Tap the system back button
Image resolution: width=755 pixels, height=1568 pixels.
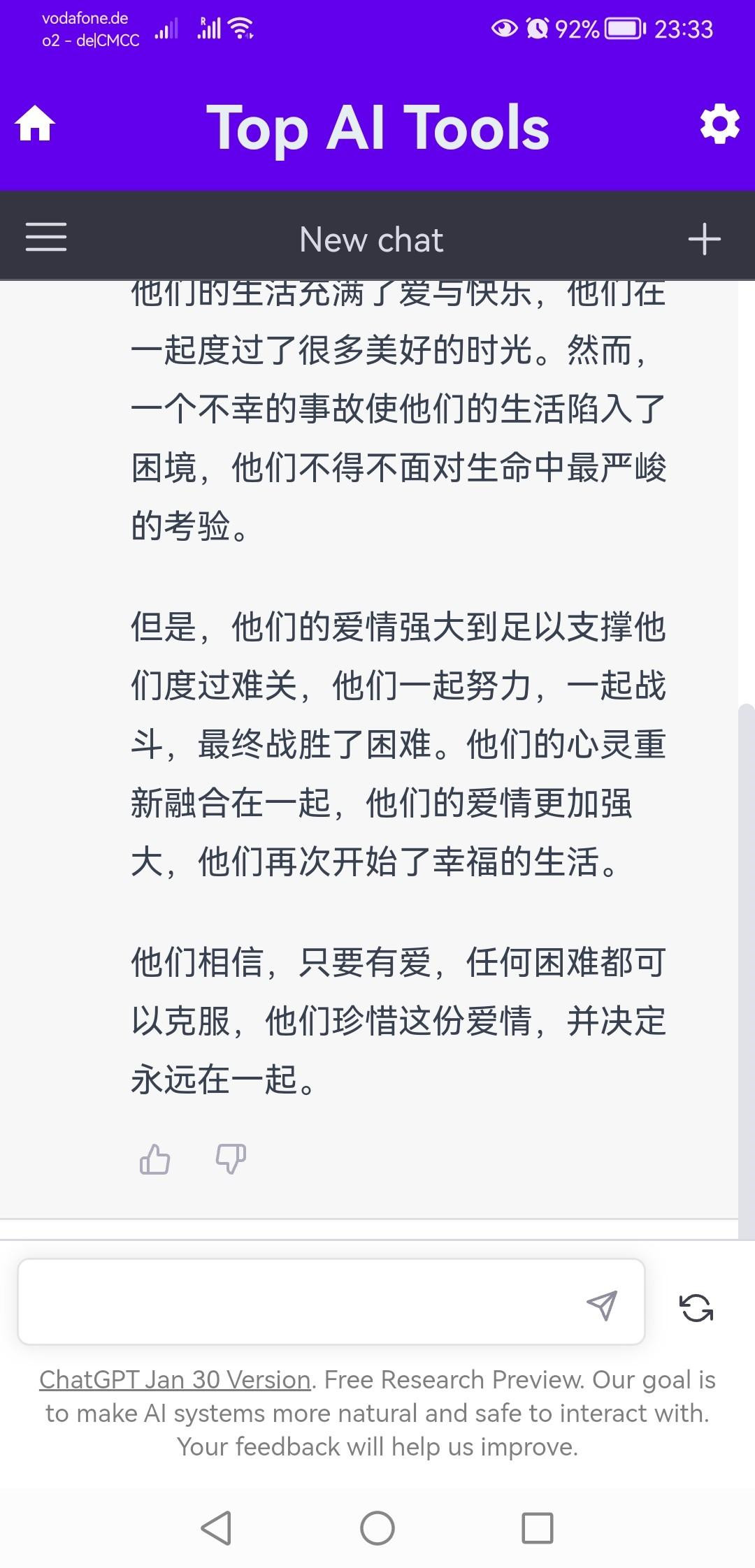[x=216, y=1527]
